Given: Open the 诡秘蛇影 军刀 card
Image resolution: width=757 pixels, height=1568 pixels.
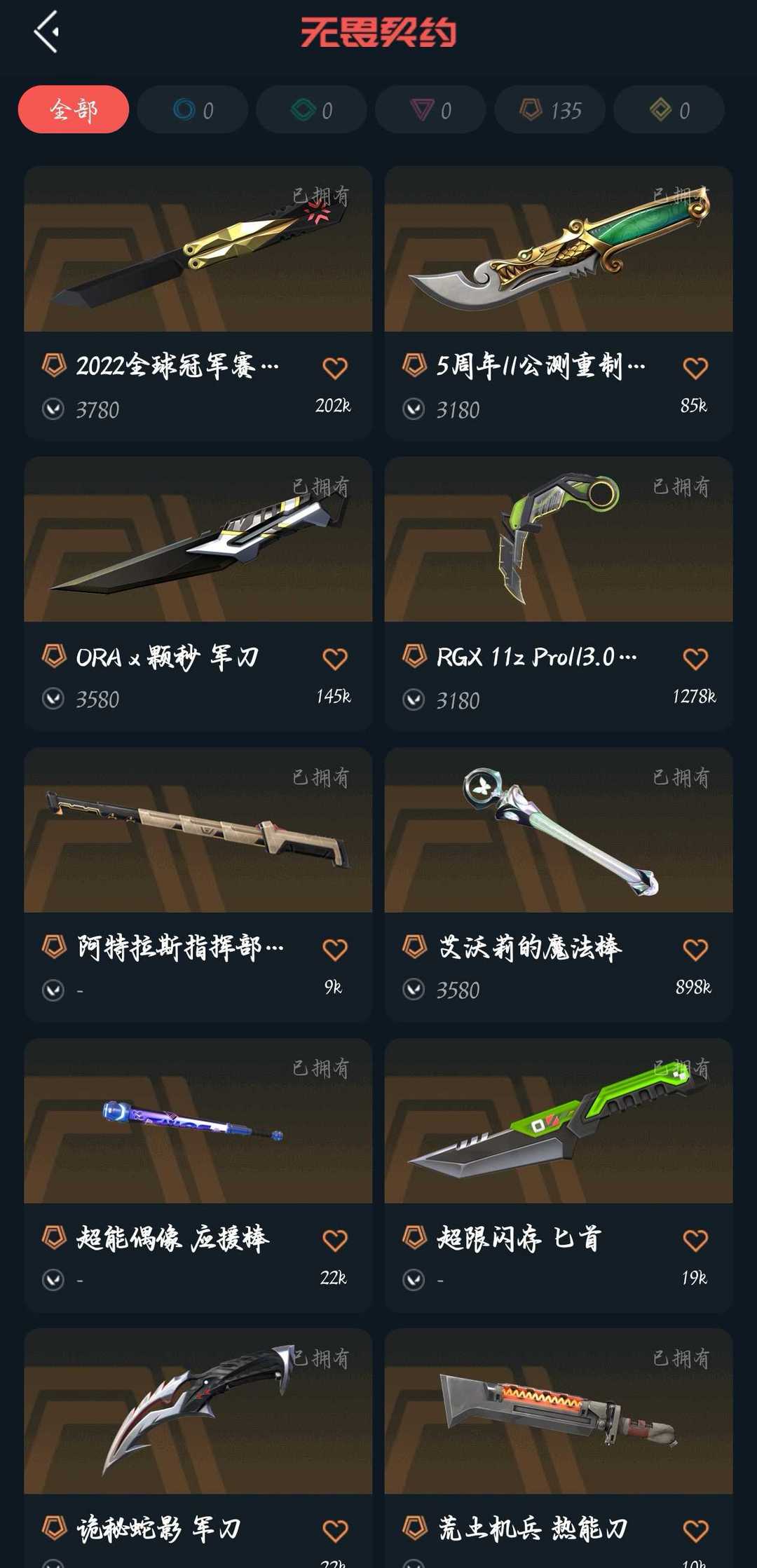Looking at the screenshot, I should click(198, 1412).
